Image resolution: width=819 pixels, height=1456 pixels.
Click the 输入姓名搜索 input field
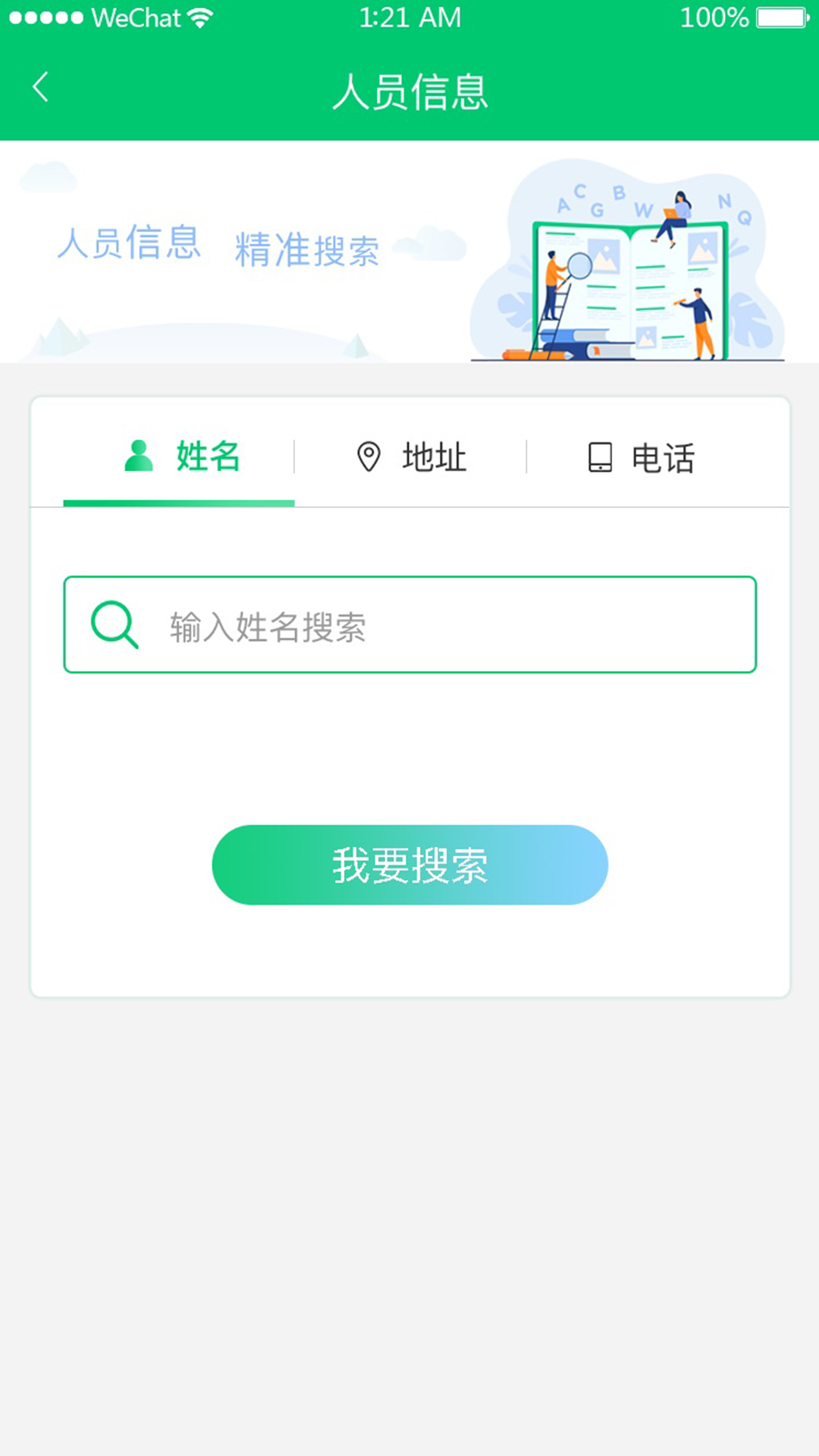point(409,626)
